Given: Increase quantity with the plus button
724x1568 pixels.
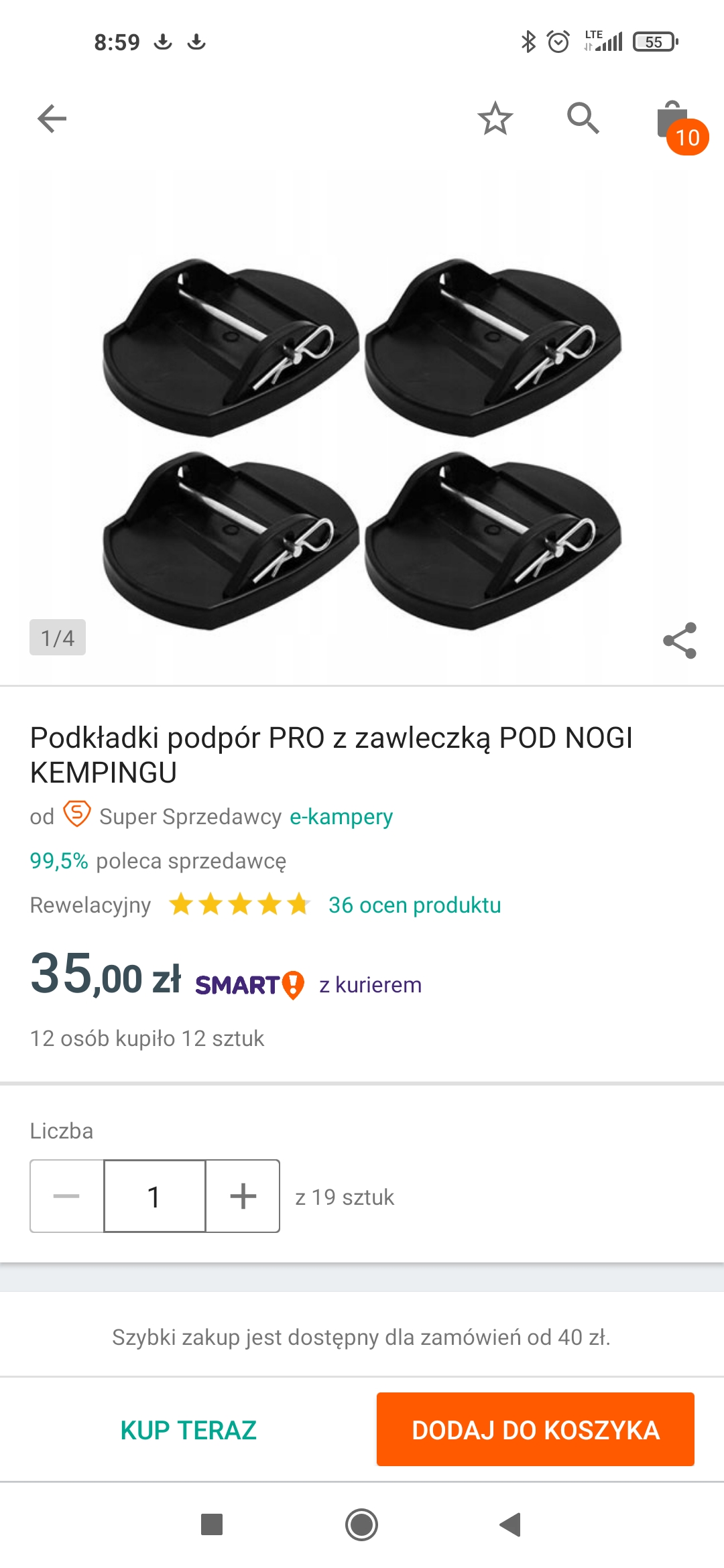Looking at the screenshot, I should 243,1196.
